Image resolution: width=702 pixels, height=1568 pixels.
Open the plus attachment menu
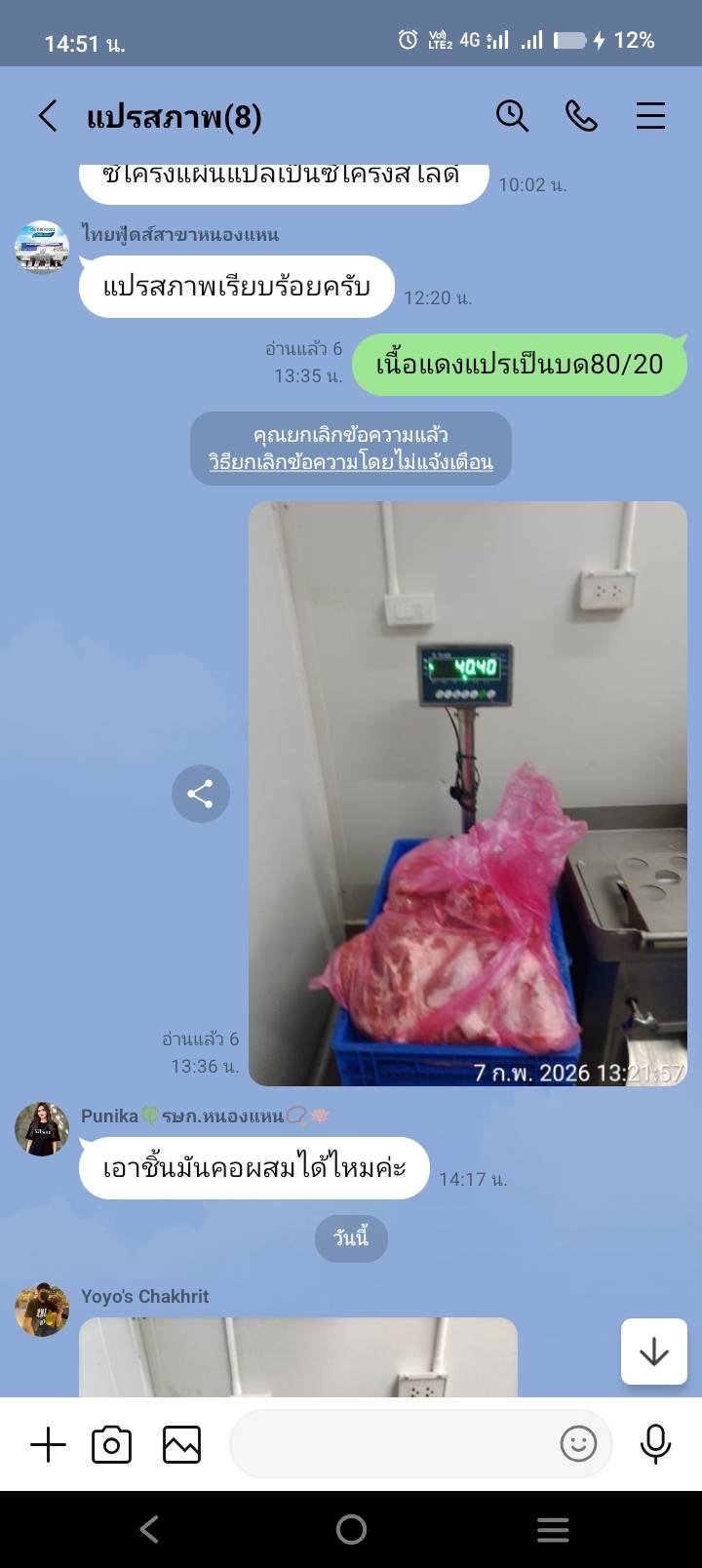[x=48, y=1444]
